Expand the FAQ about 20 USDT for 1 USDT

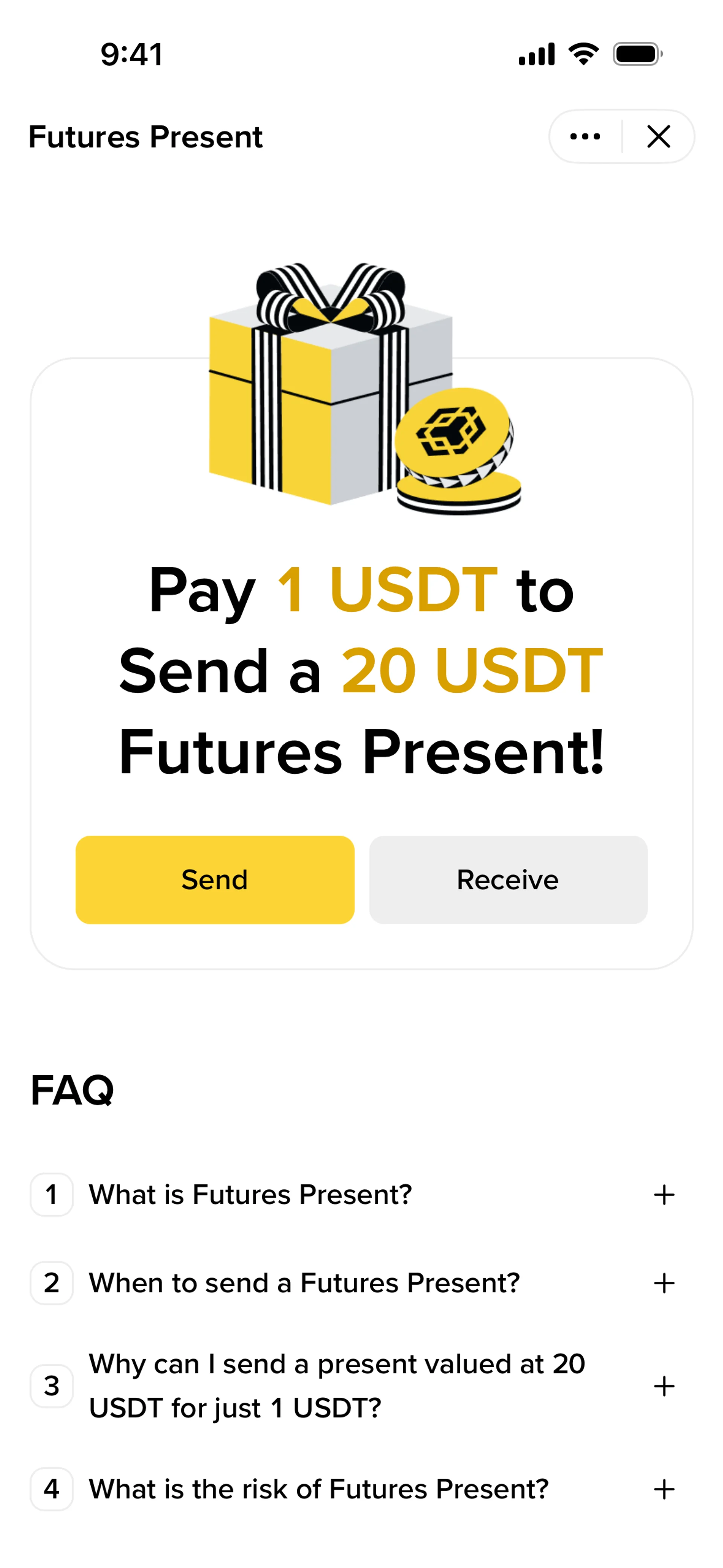point(664,1386)
